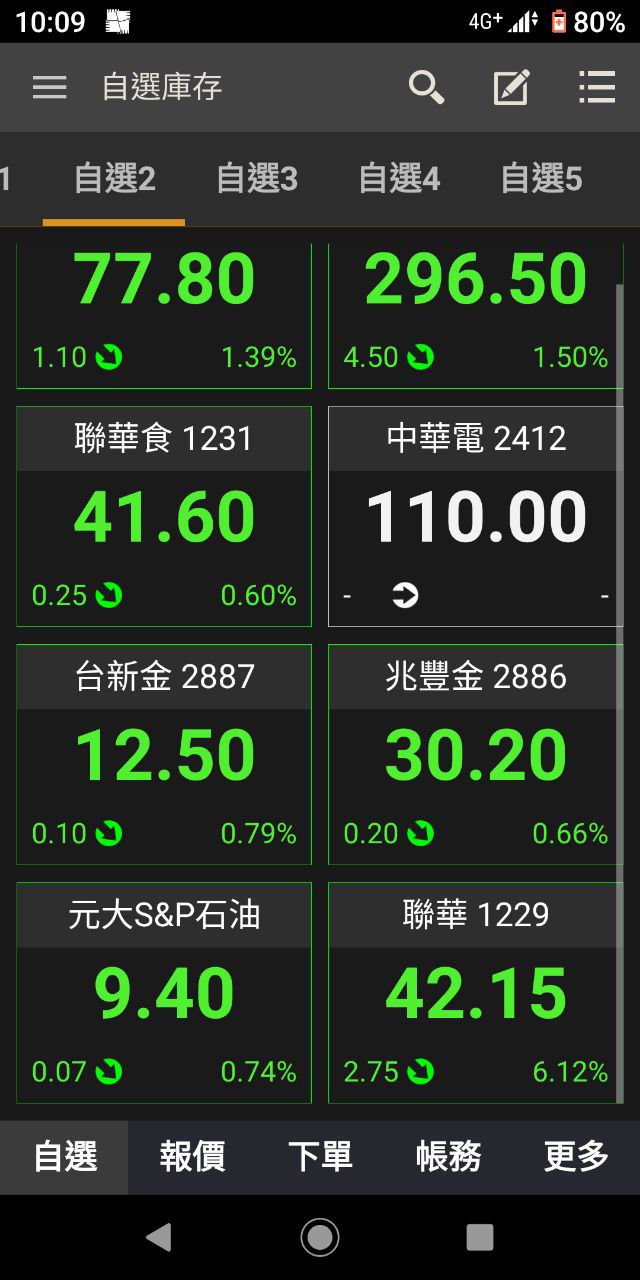Switch to list view layout
Image resolution: width=640 pixels, height=1280 pixels.
pyautogui.click(x=597, y=88)
